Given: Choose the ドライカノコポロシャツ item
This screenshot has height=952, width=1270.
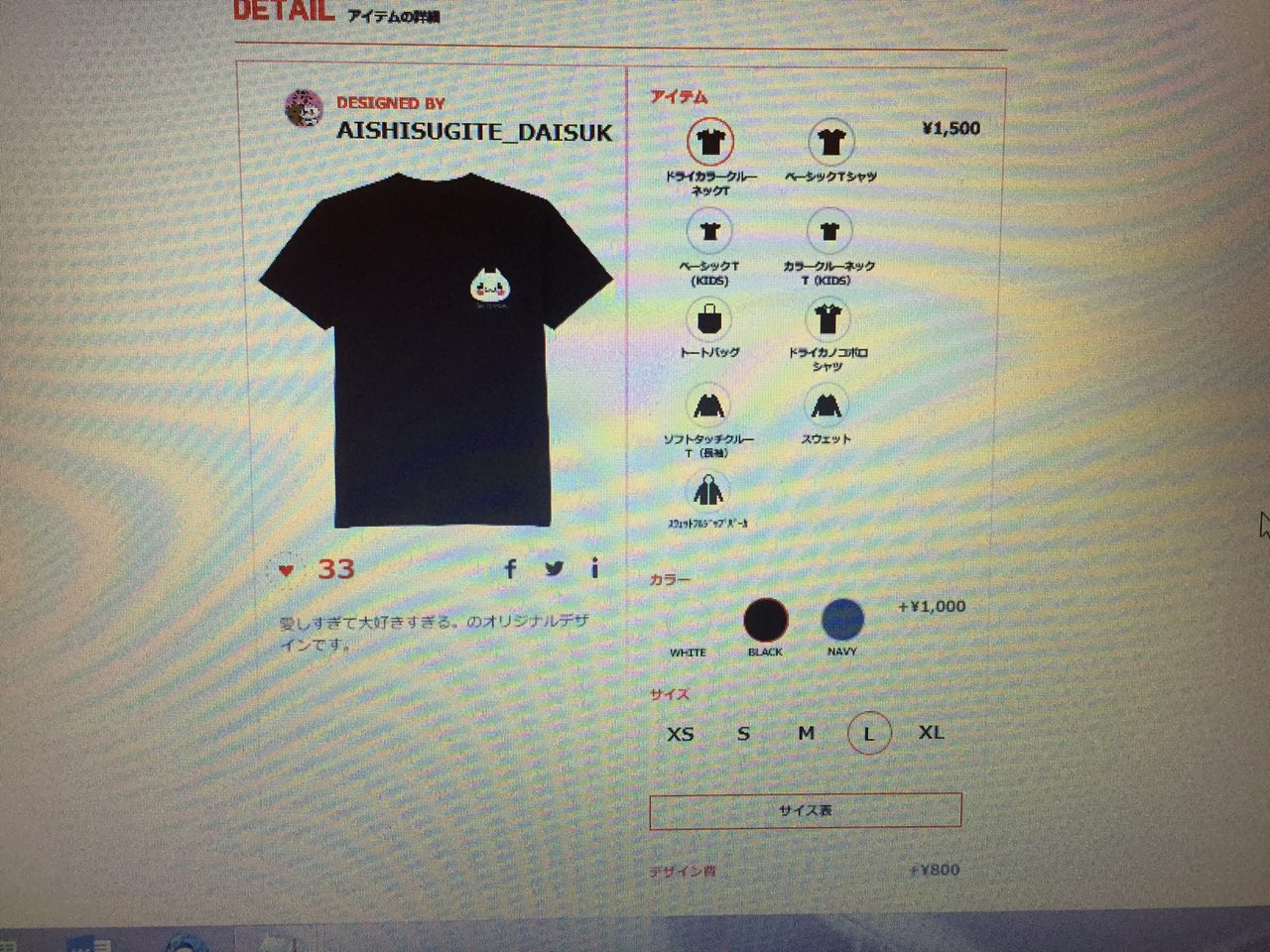Looking at the screenshot, I should [x=827, y=319].
